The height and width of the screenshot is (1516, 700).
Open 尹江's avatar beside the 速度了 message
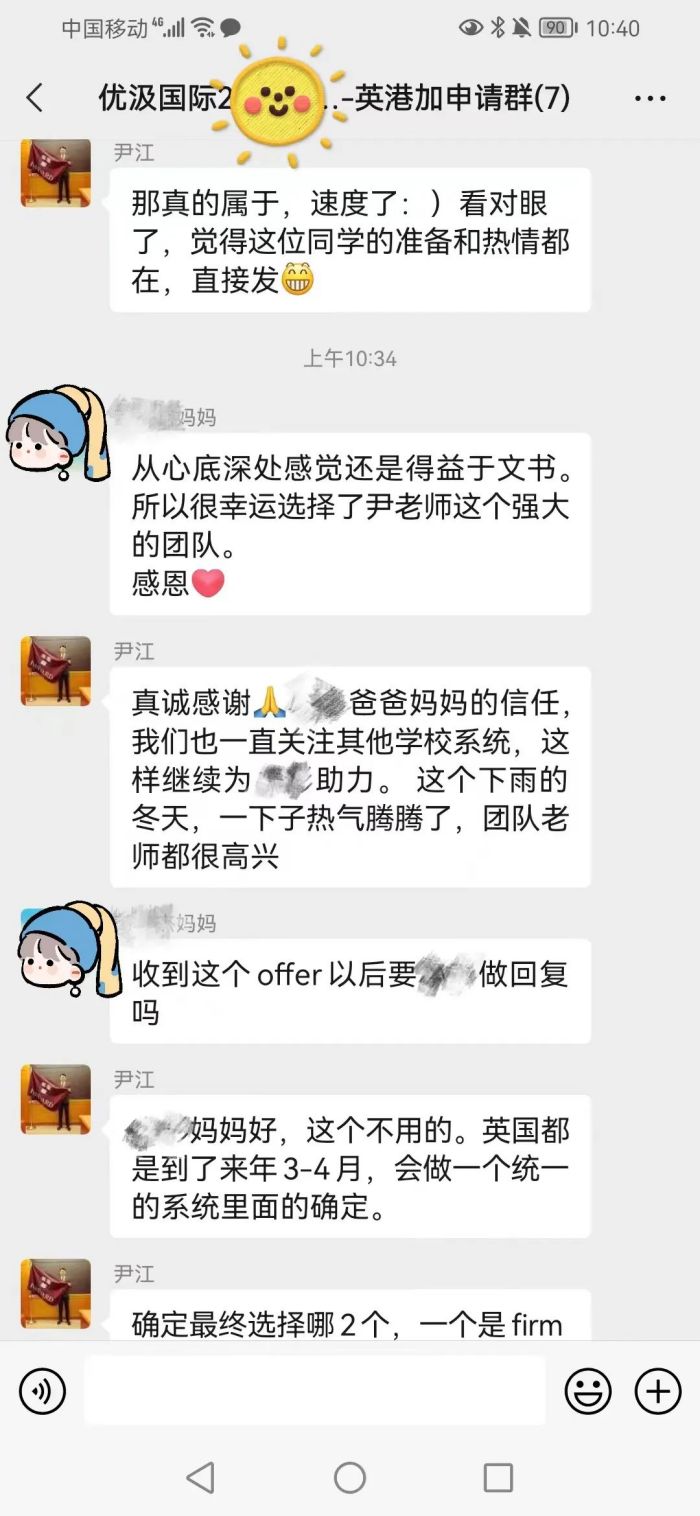tap(56, 174)
